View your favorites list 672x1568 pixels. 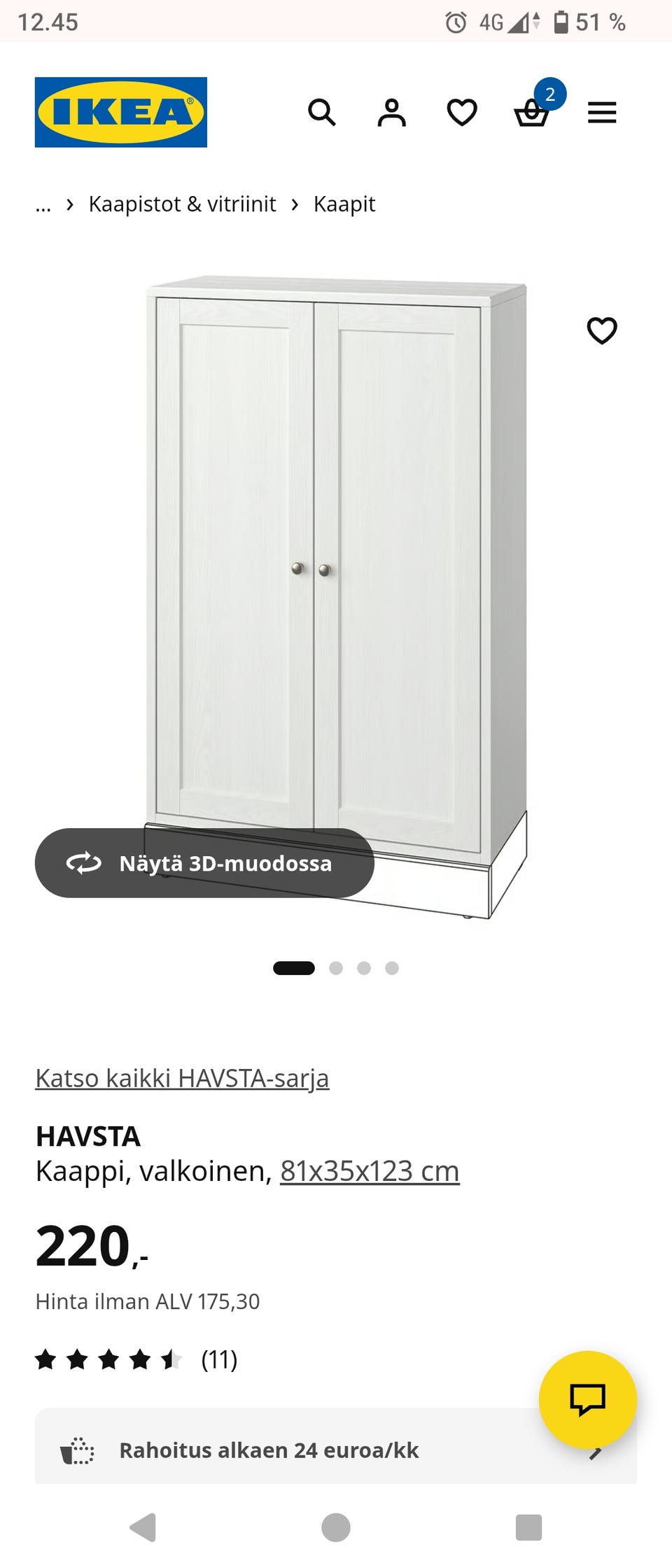click(x=461, y=113)
